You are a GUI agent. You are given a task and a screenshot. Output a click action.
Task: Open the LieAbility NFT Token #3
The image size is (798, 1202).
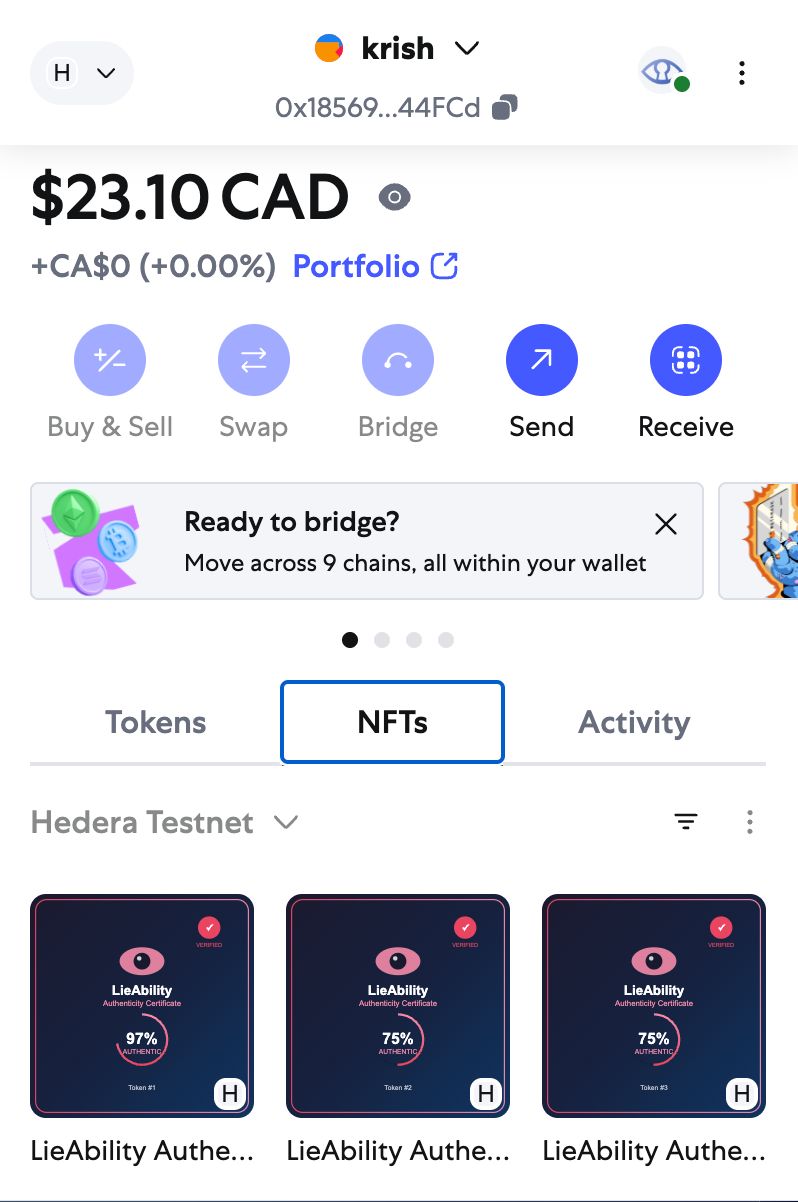pyautogui.click(x=654, y=1006)
